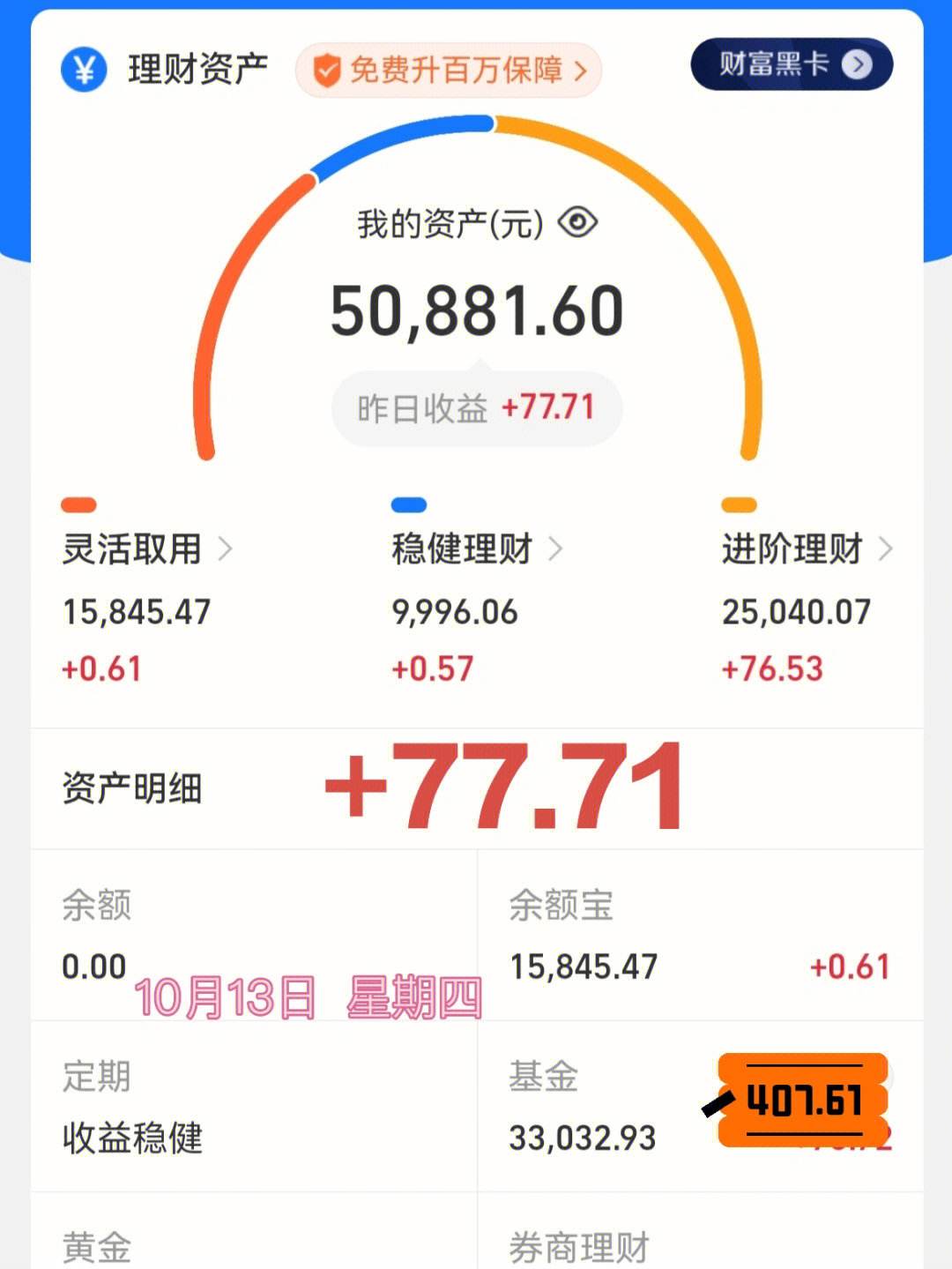
Task: Expand the 灵活取用 chevron arrow
Action: (x=227, y=548)
